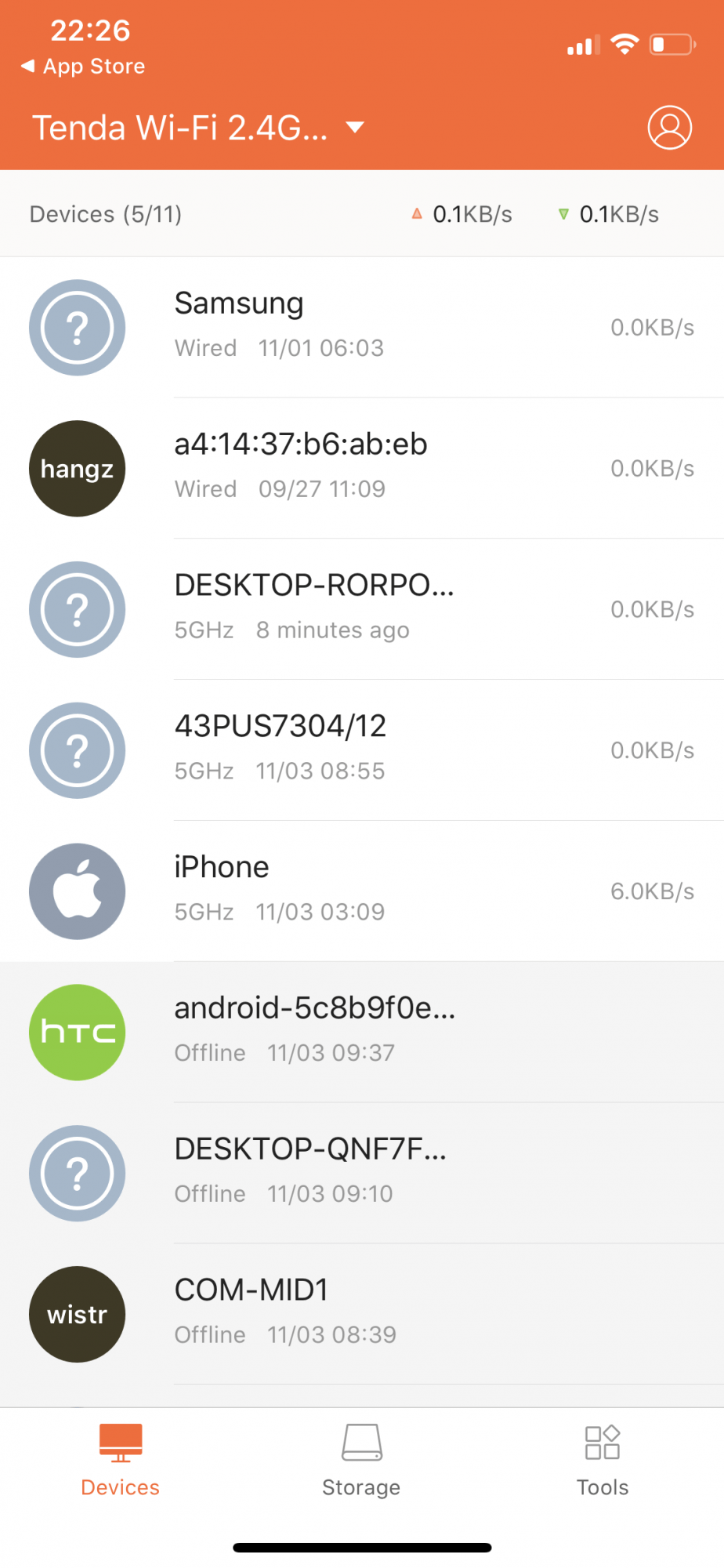The width and height of the screenshot is (724, 1568).
Task: Open the offline android-5c8b9f0e device
Action: tap(360, 1033)
